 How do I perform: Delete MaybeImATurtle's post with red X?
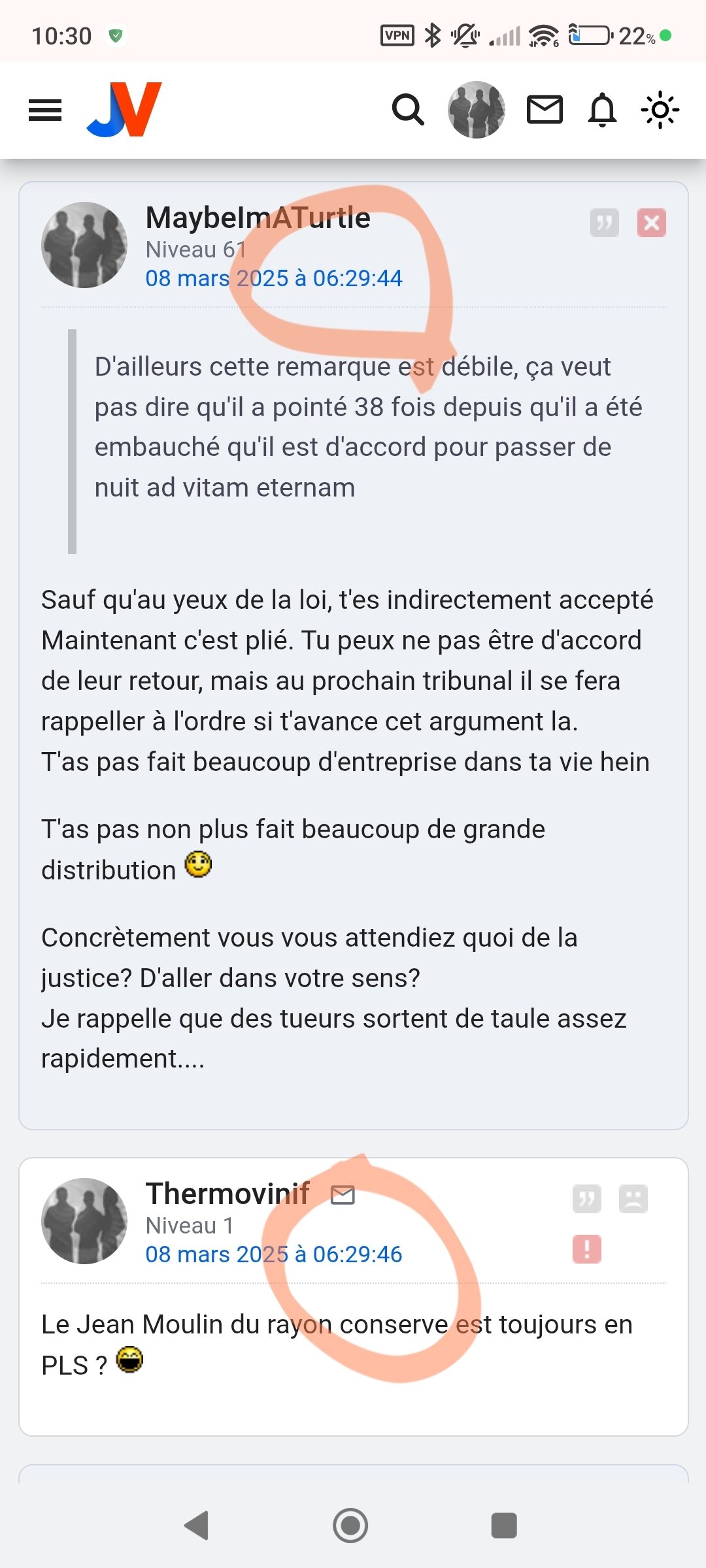[652, 223]
